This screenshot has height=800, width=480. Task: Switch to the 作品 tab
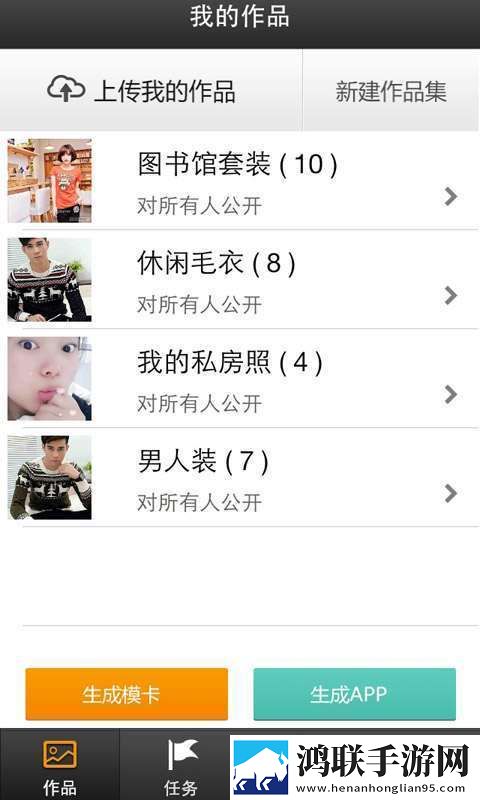tap(60, 764)
